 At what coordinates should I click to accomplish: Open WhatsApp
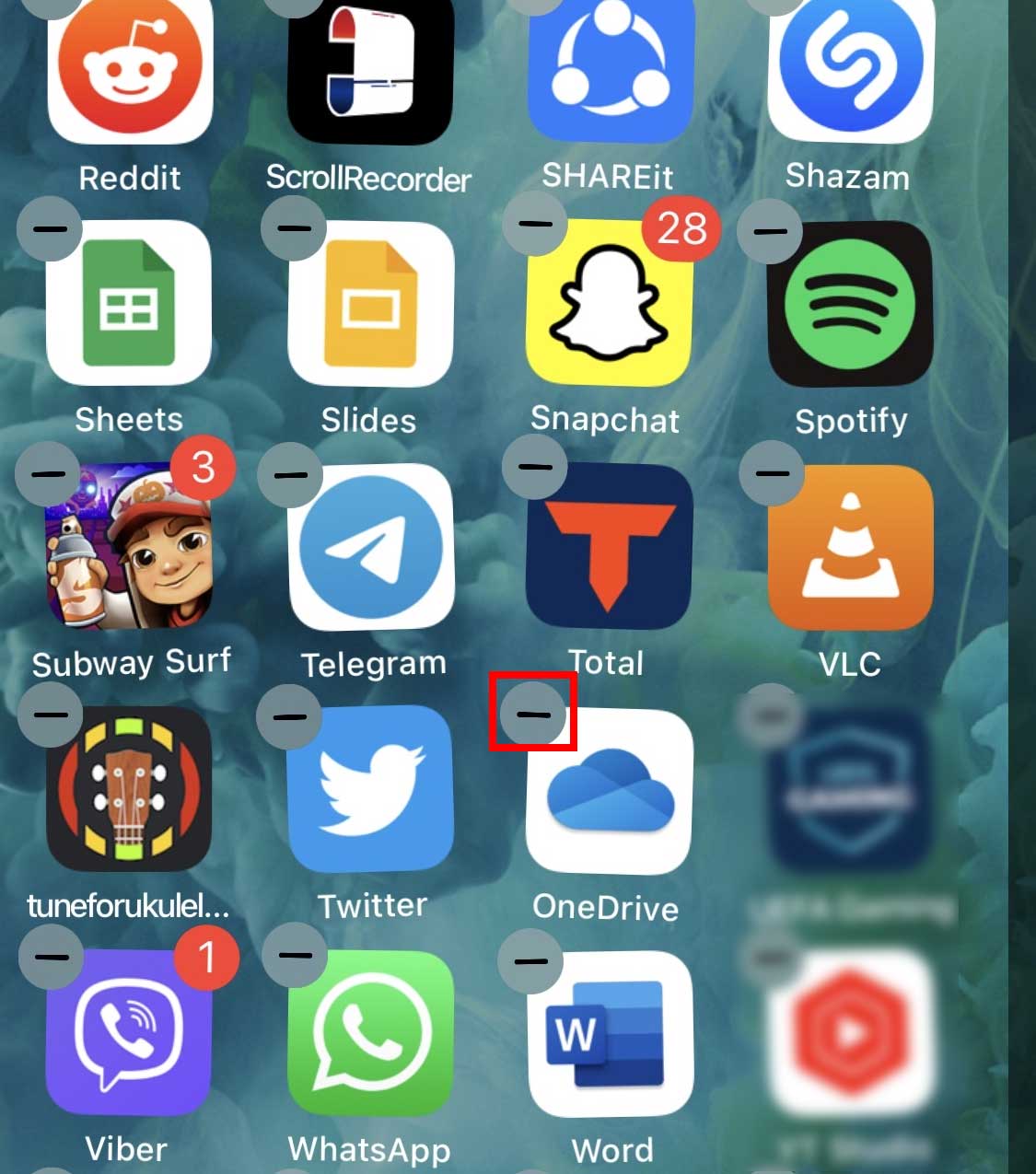pos(370,1033)
